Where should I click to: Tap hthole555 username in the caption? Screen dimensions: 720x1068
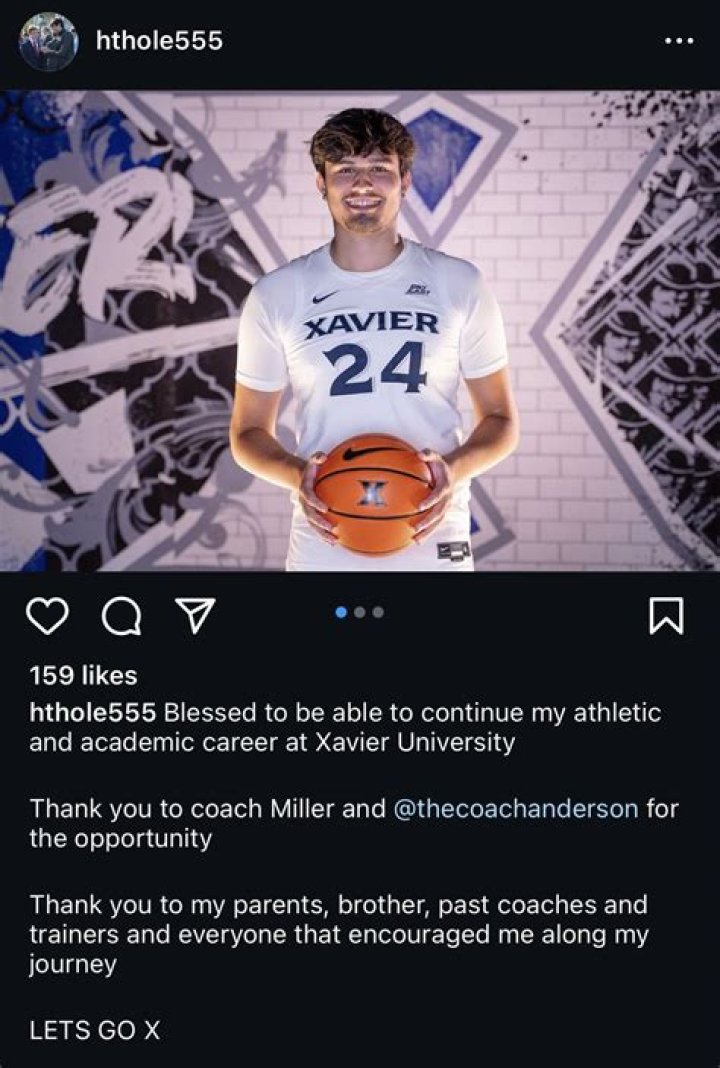click(x=93, y=713)
